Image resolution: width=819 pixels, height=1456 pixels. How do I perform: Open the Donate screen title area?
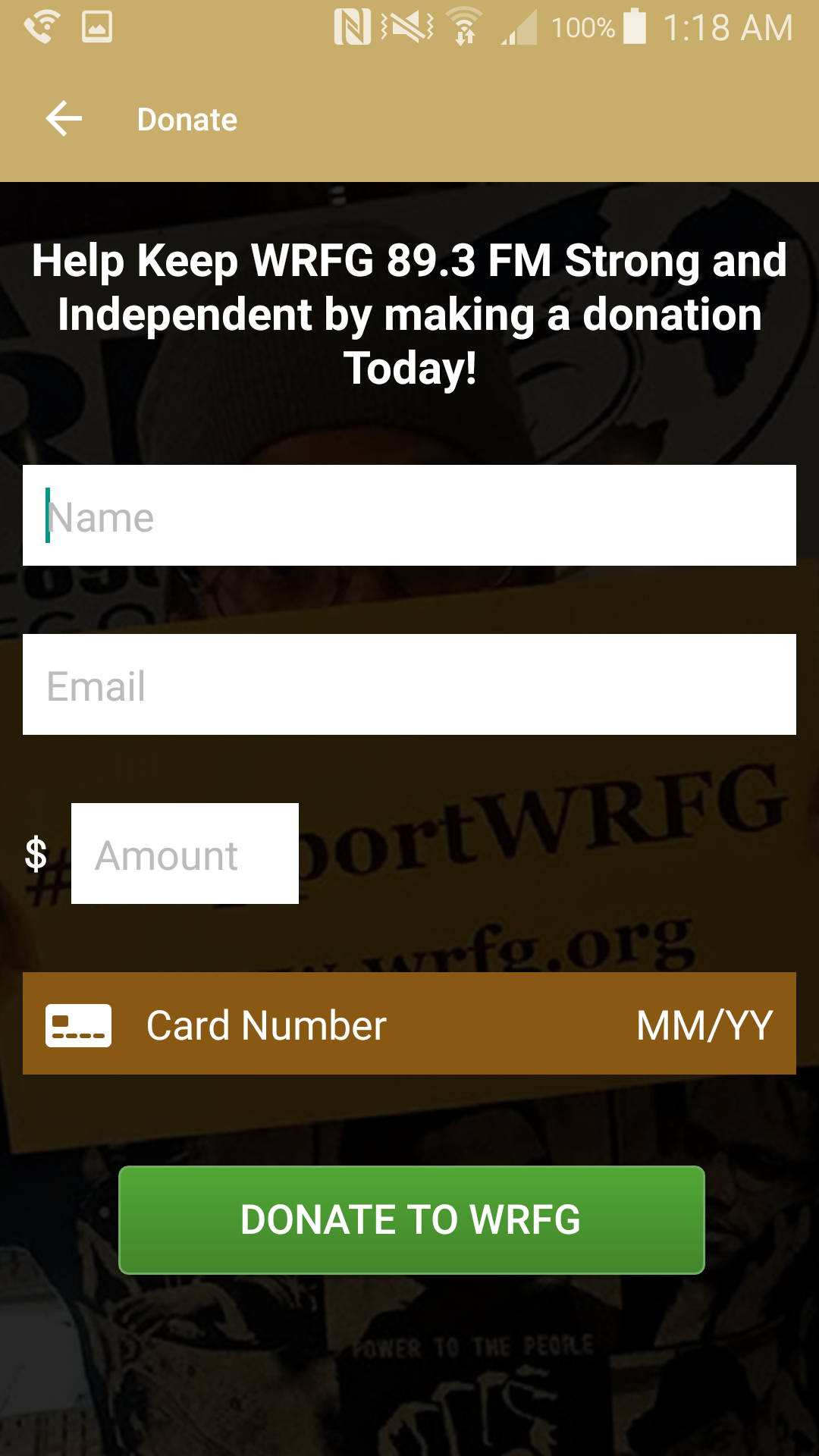pyautogui.click(x=187, y=118)
